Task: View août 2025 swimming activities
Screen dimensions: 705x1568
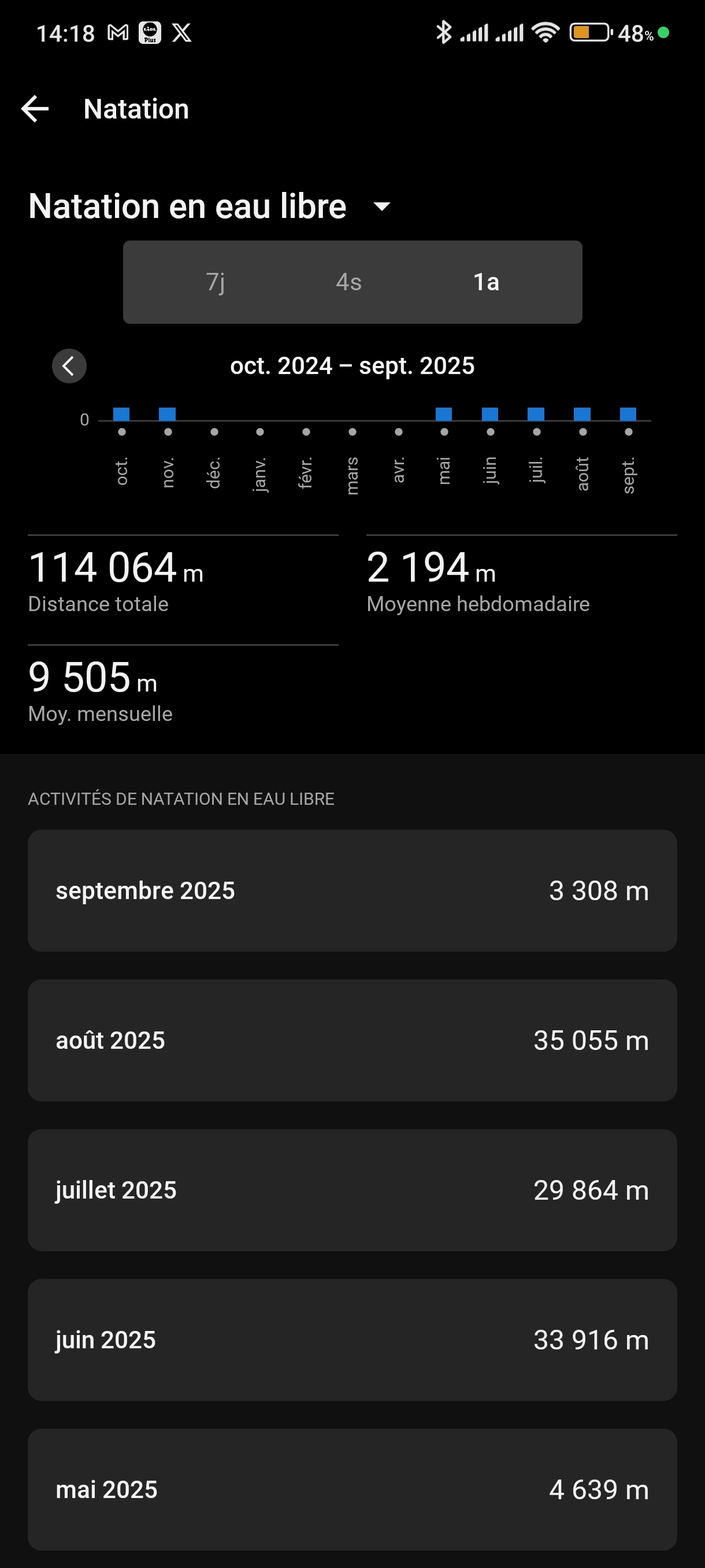Action: click(352, 1040)
